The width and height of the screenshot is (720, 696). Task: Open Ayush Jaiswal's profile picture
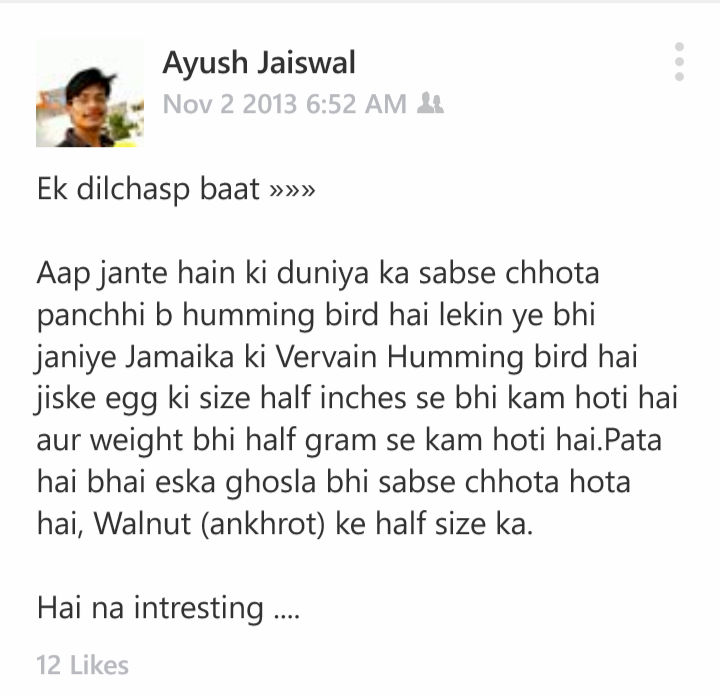point(90,95)
